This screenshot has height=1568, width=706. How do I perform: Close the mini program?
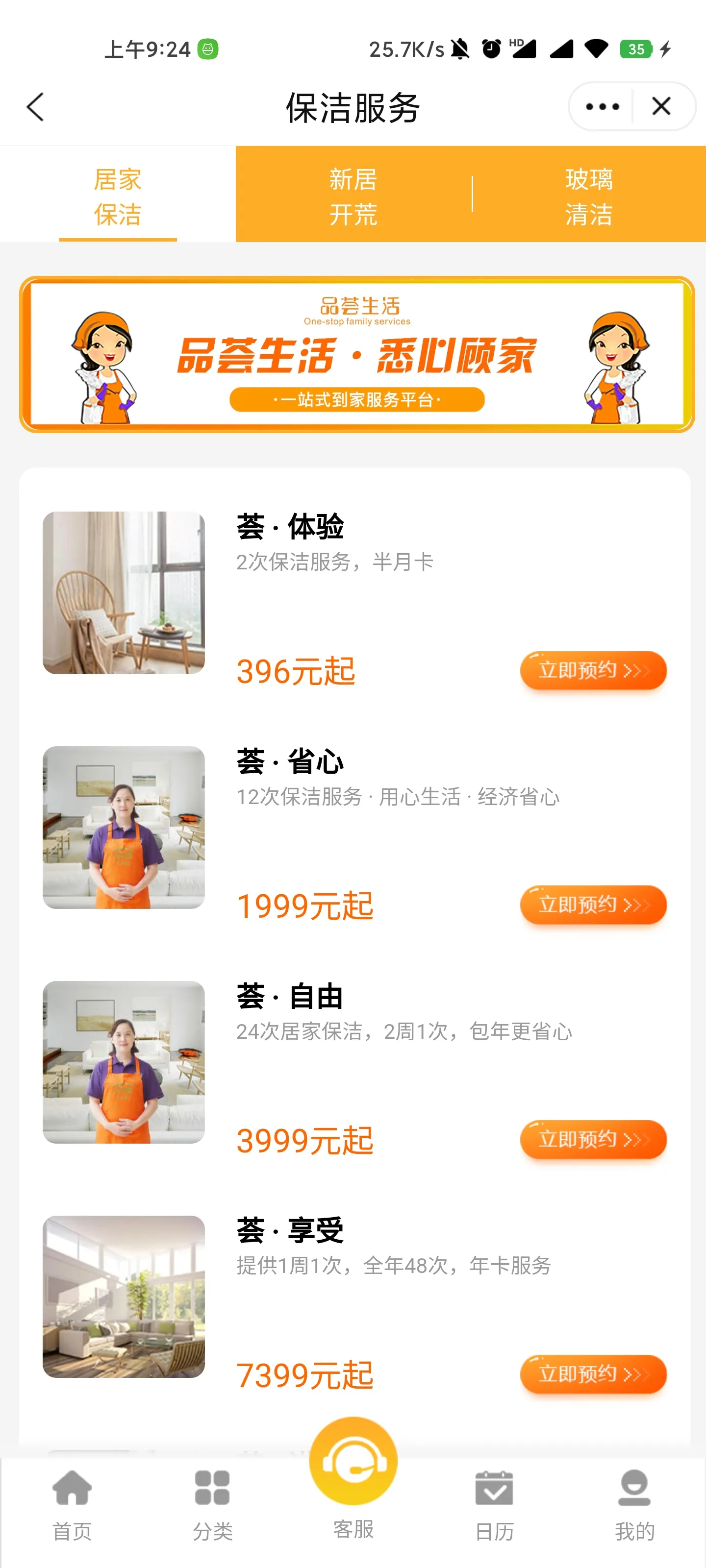coord(661,107)
